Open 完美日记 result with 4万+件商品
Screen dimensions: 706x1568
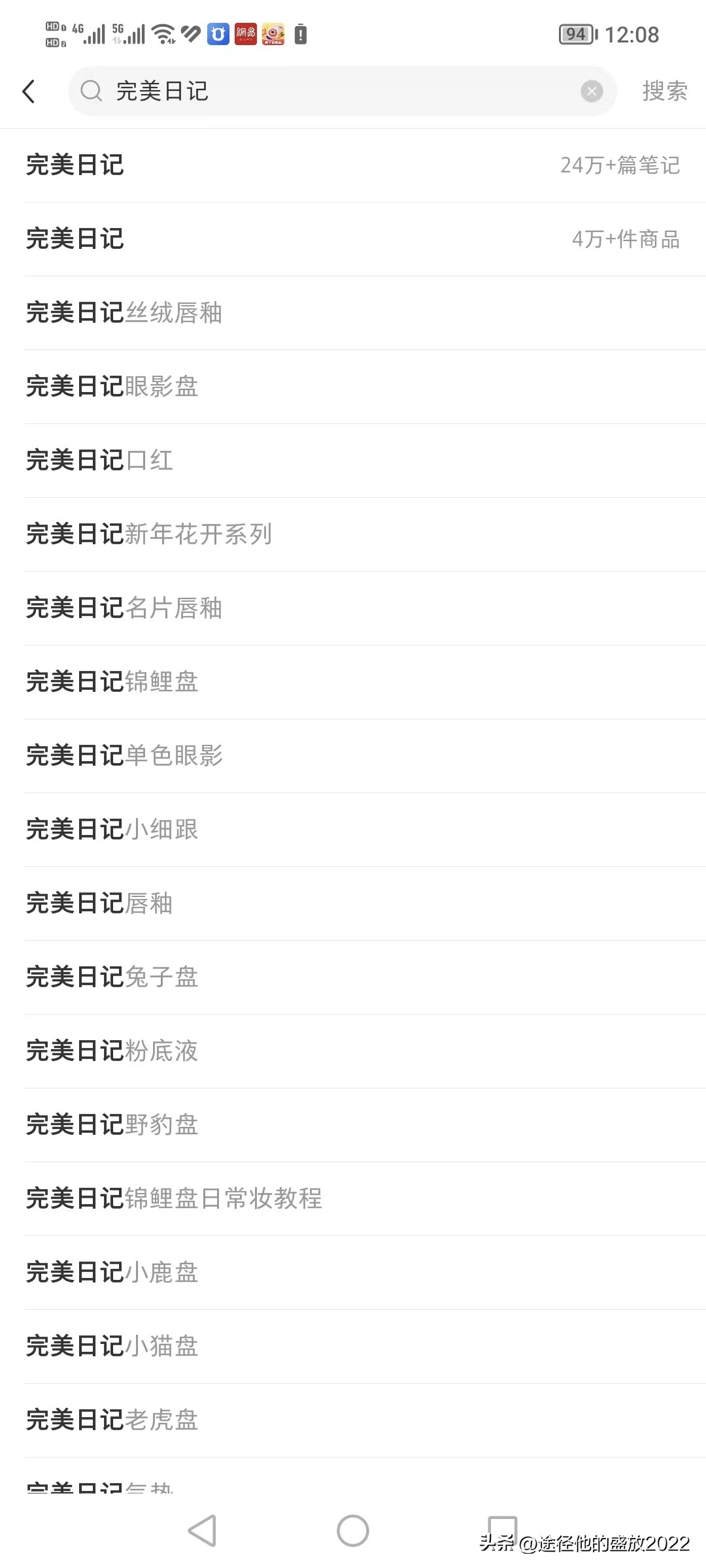coord(353,239)
